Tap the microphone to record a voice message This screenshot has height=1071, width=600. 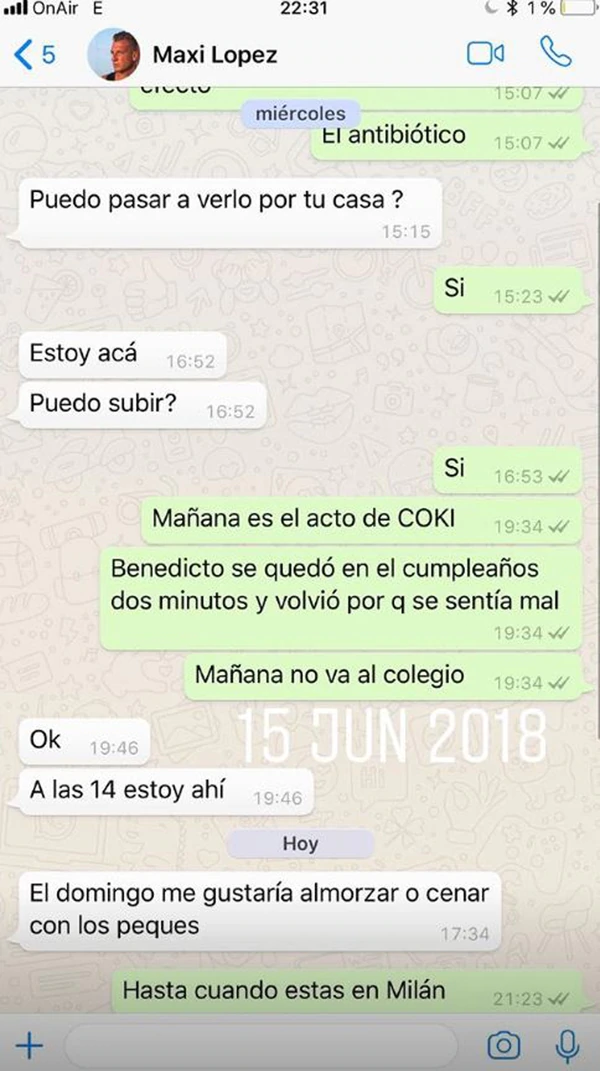tap(567, 1045)
